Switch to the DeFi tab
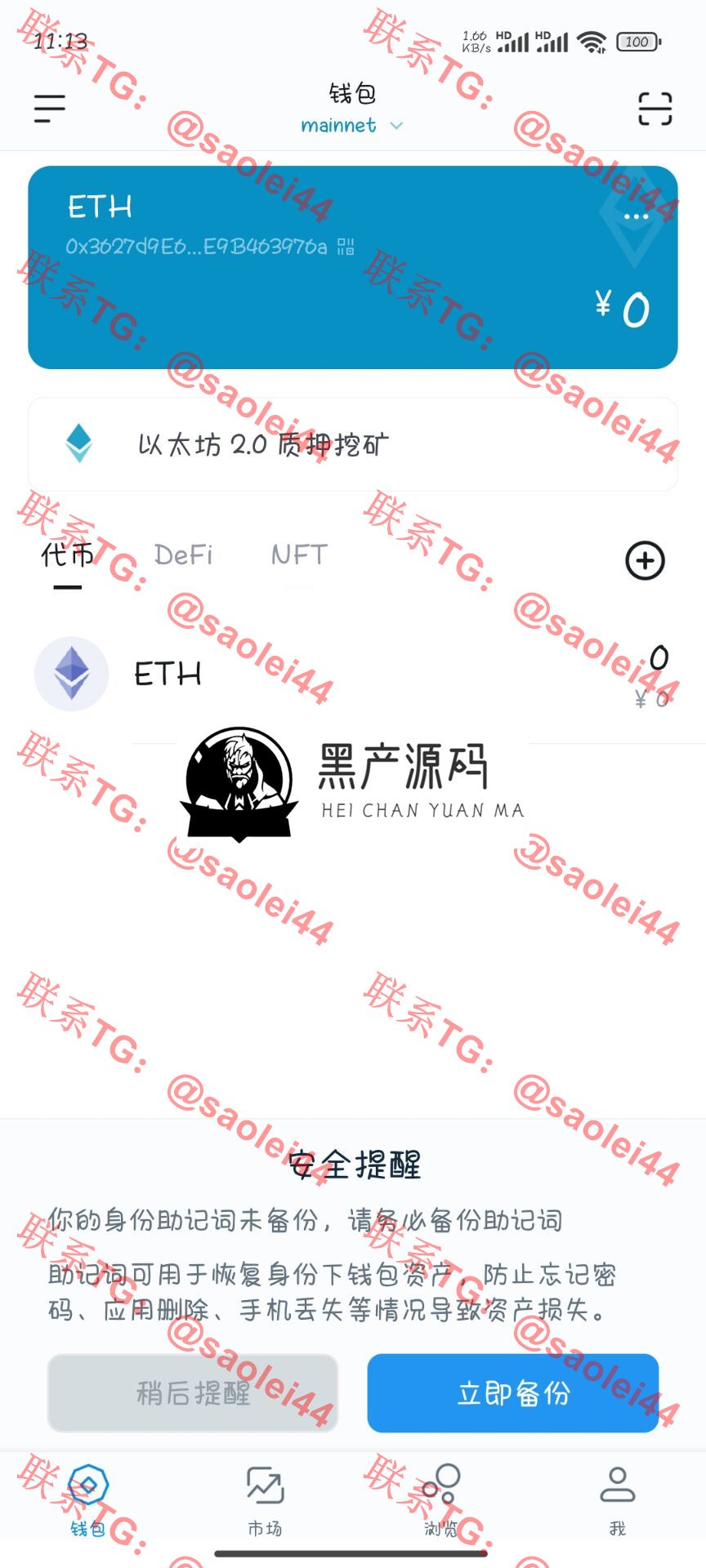This screenshot has width=706, height=1568. (x=184, y=555)
